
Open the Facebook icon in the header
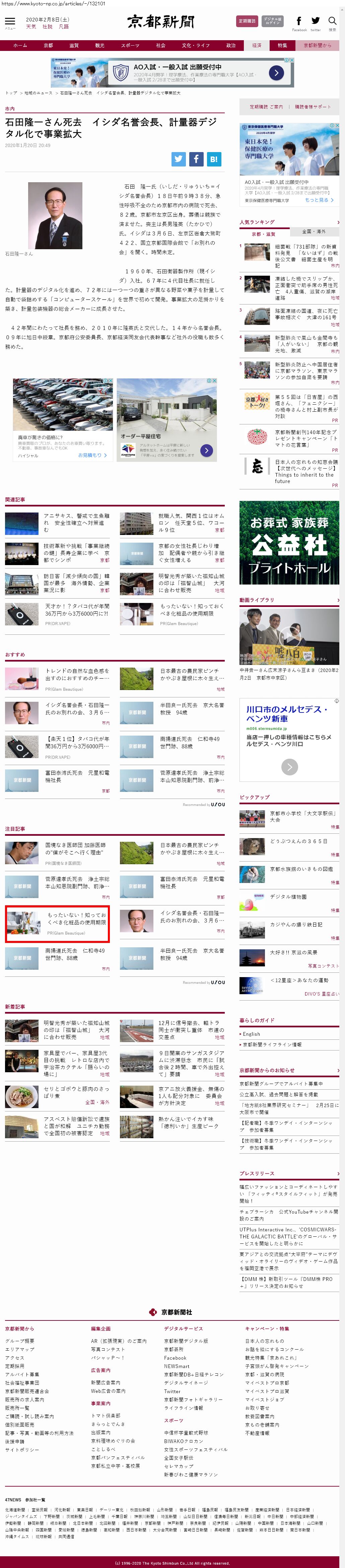[299, 22]
